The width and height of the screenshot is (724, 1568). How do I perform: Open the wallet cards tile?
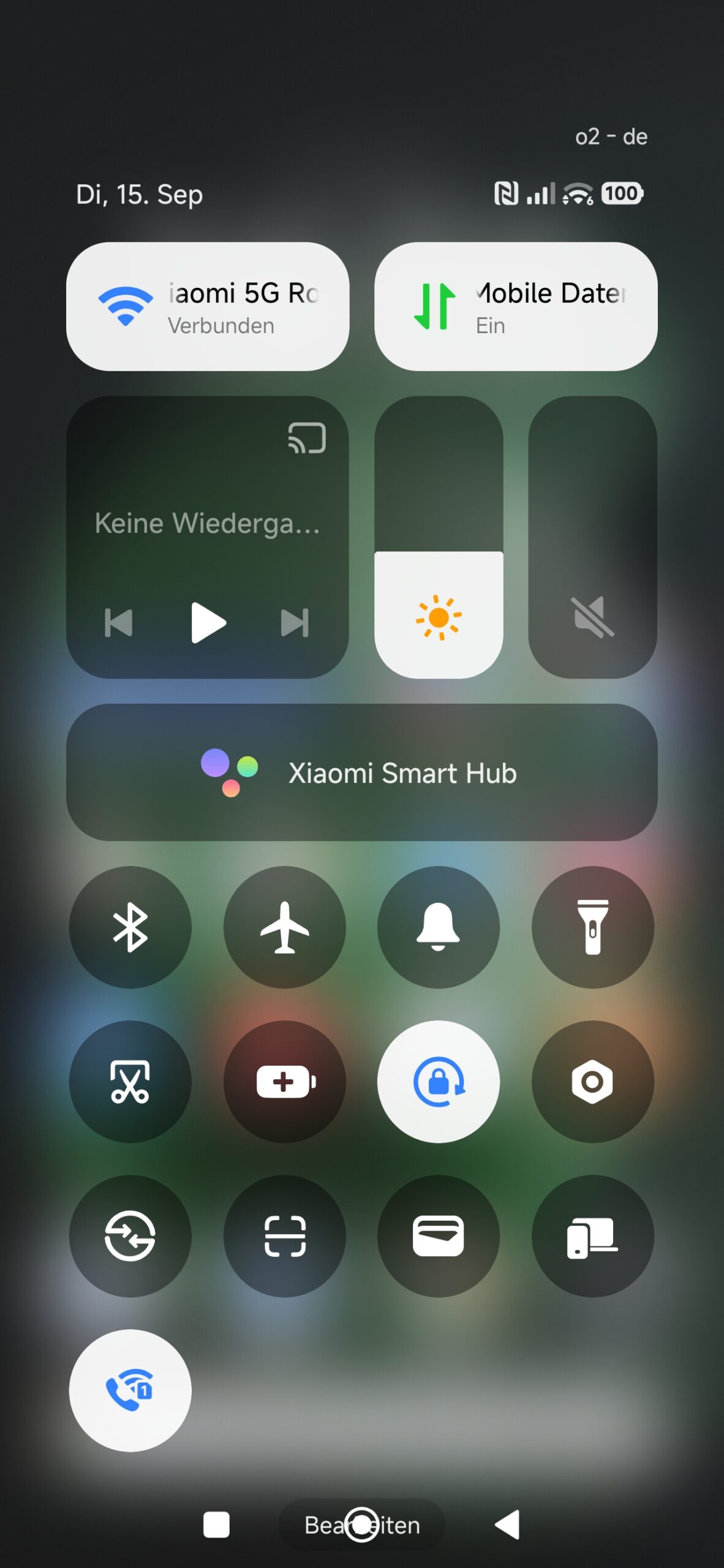[x=439, y=1235]
